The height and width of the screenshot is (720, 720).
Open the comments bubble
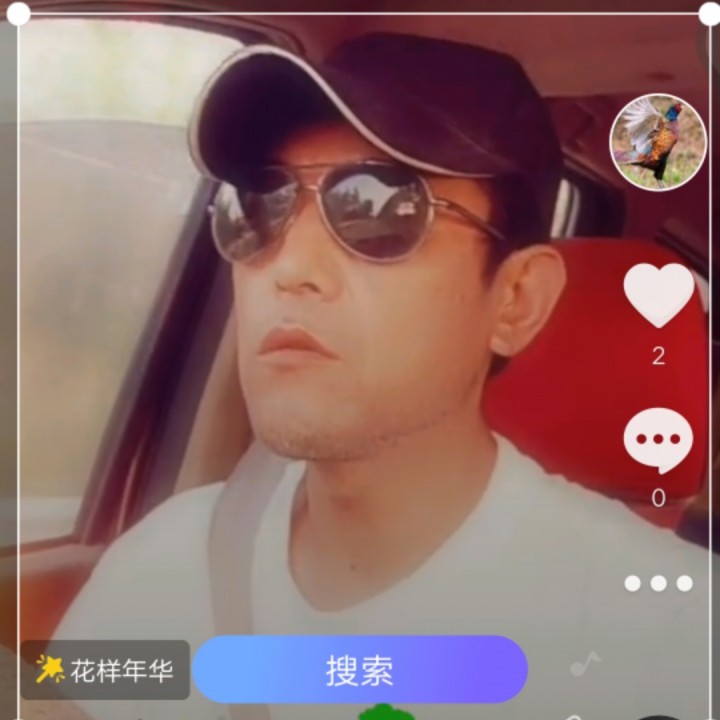coord(658,441)
